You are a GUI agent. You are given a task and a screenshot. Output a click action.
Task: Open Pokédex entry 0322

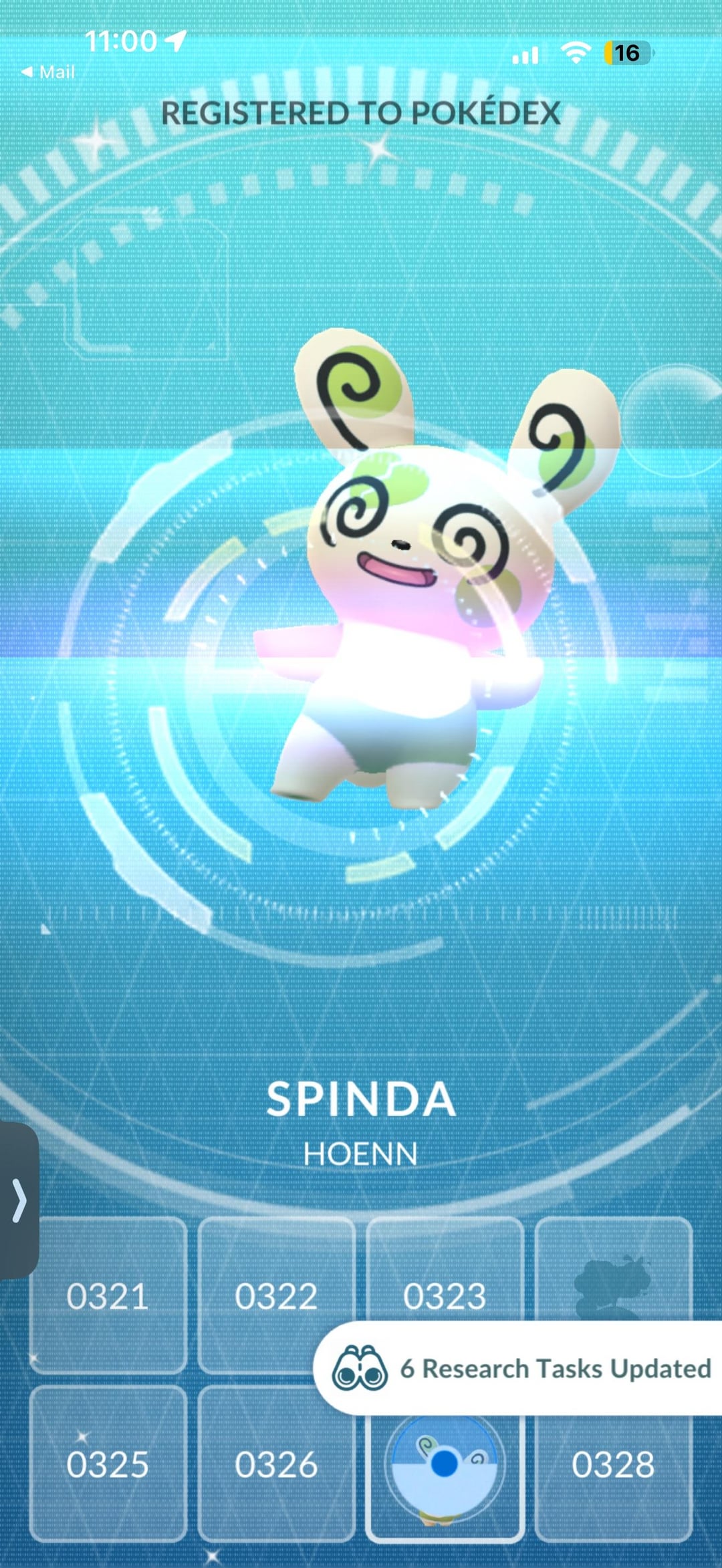click(276, 1295)
